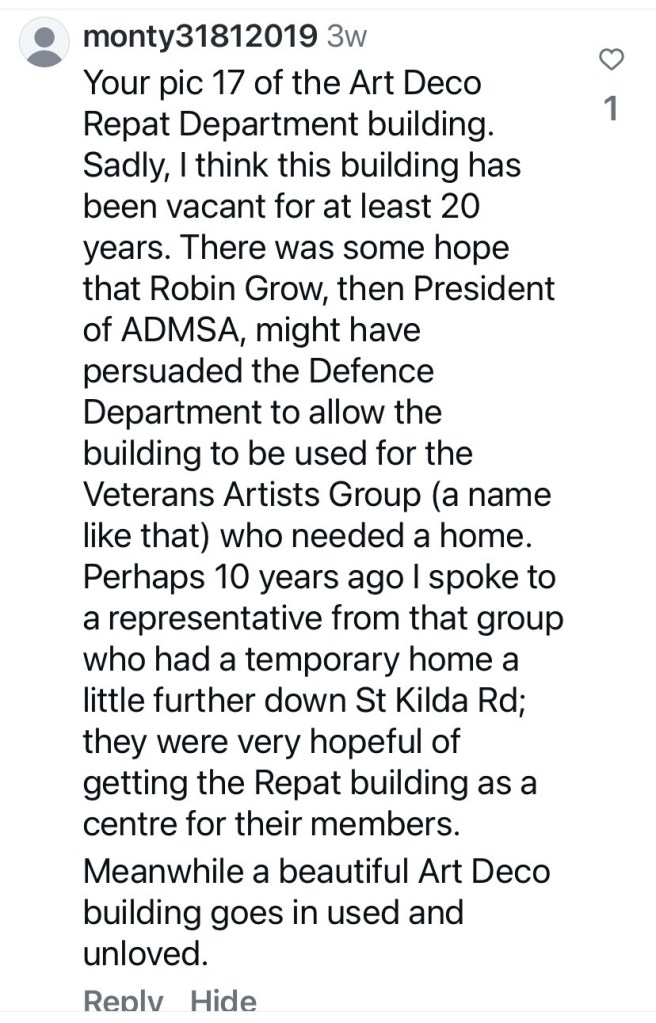
Task: Open the monty31812019 username link
Action: (200, 37)
